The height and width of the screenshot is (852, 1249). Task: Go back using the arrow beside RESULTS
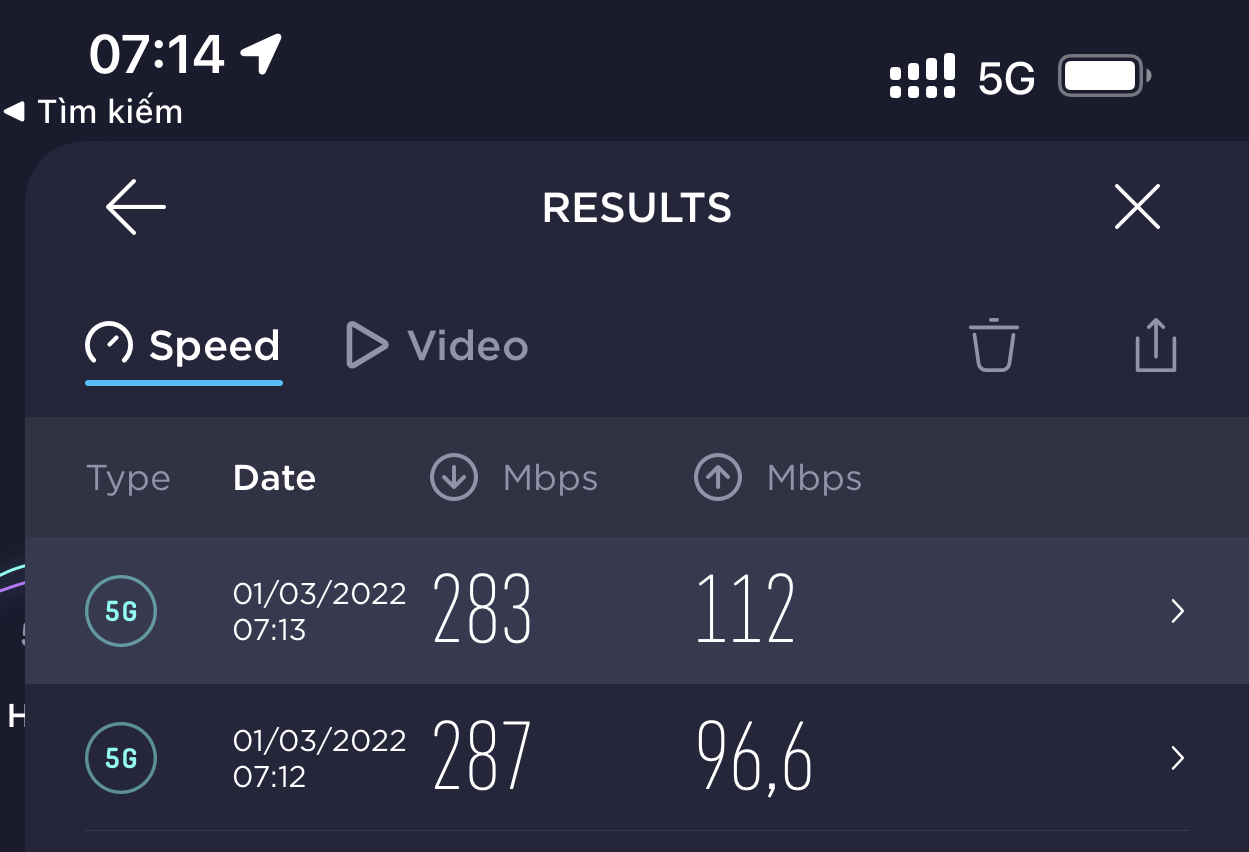pyautogui.click(x=136, y=207)
